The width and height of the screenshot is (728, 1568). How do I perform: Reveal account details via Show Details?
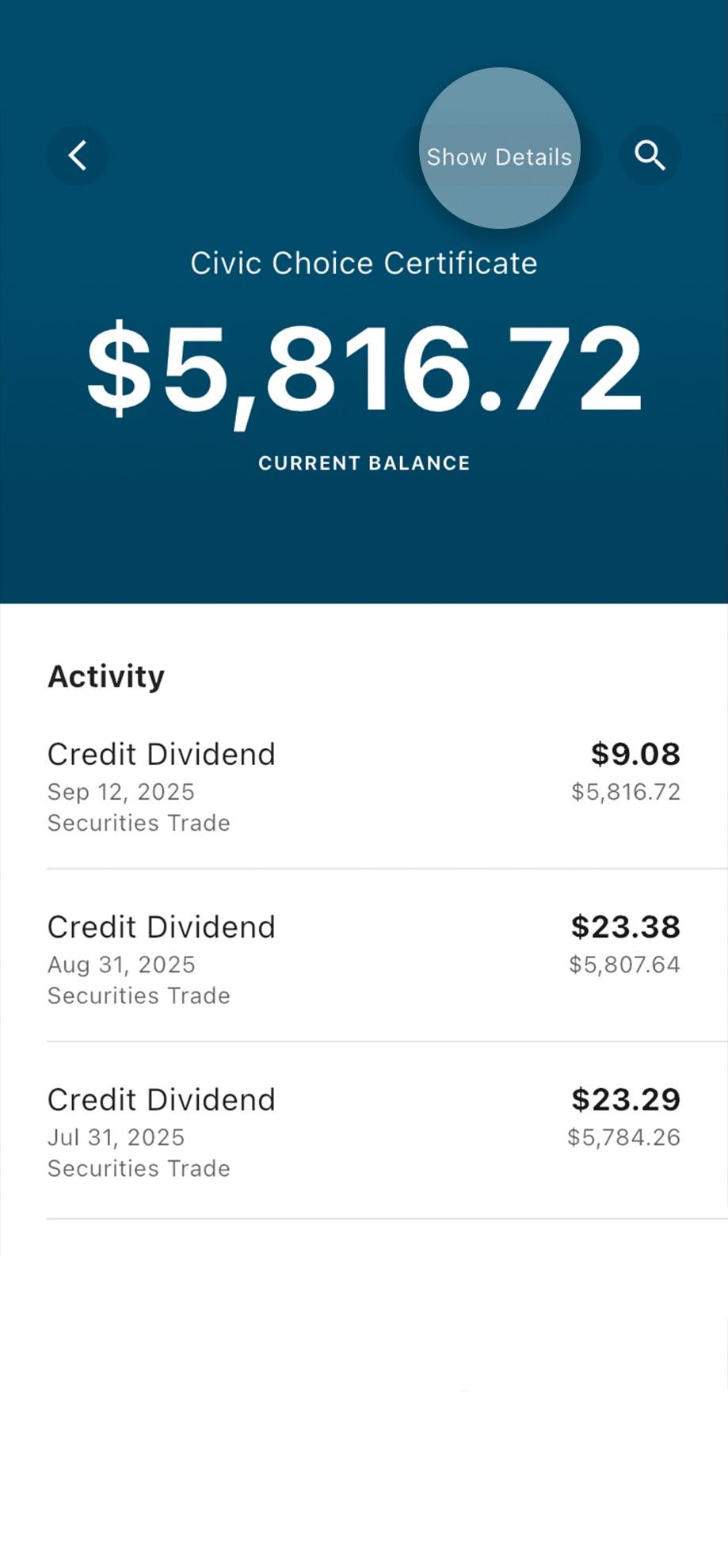499,157
